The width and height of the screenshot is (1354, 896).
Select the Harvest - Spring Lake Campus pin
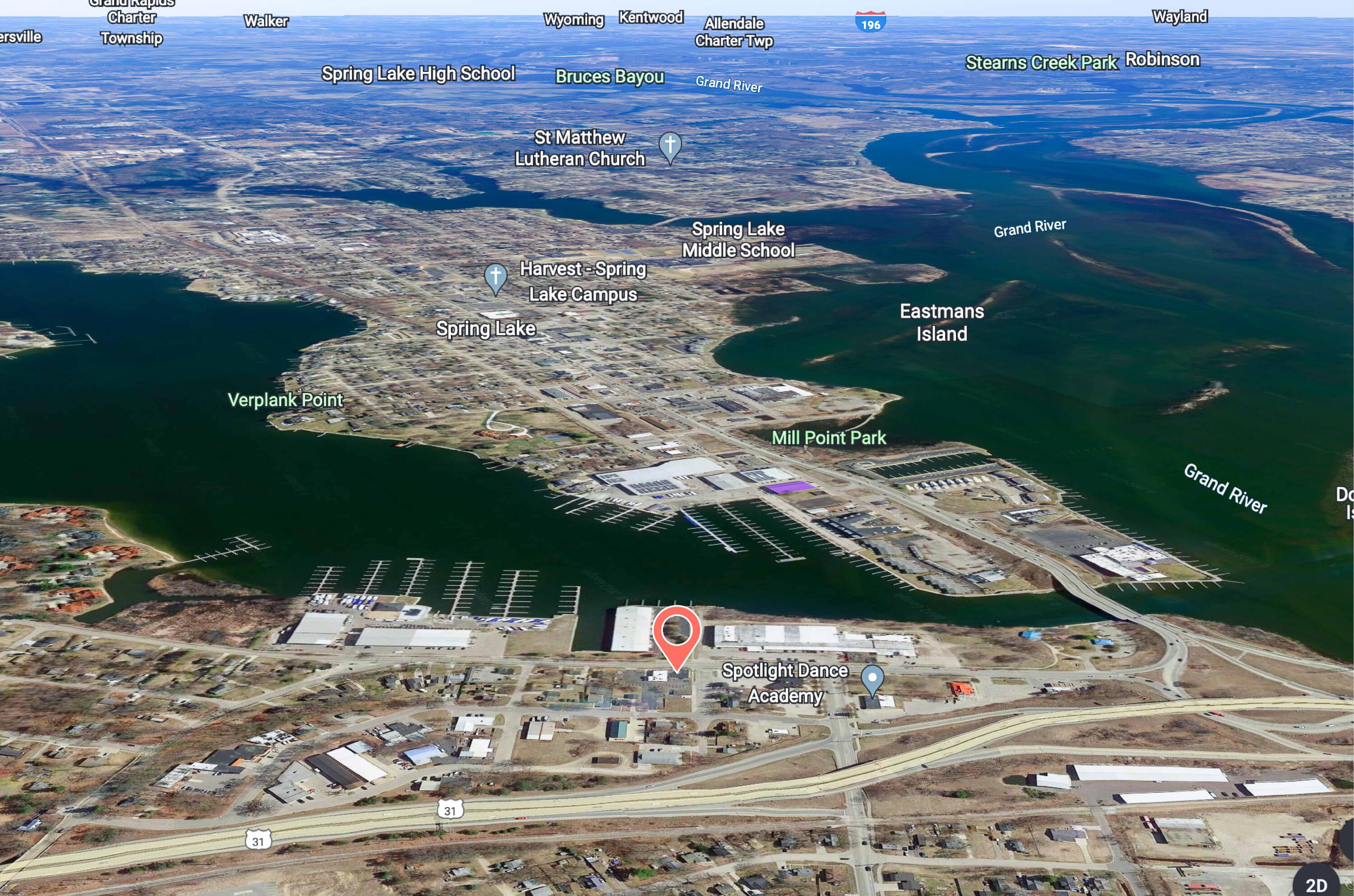point(495,277)
